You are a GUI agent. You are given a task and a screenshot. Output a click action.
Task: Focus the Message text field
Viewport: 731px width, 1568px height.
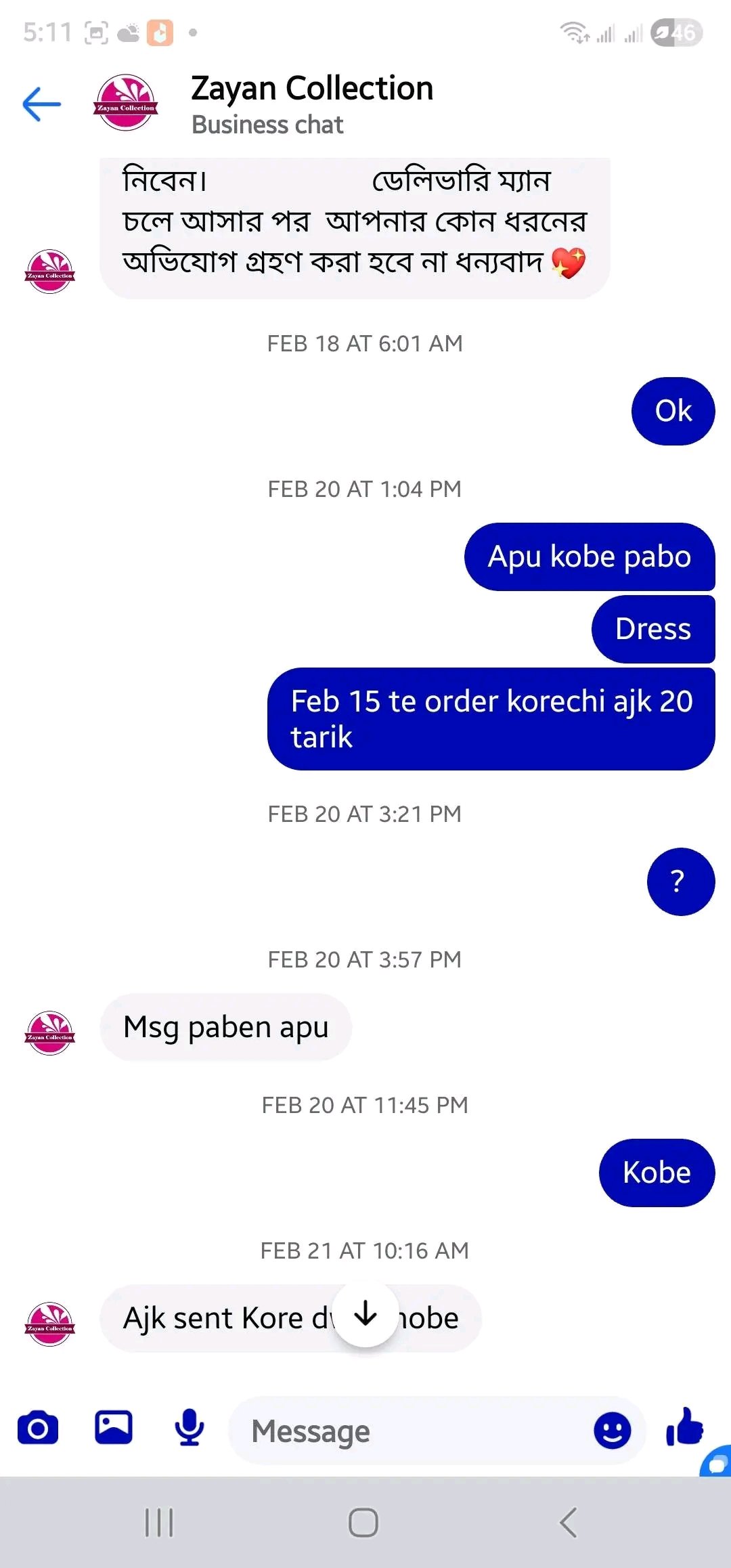coord(406,1431)
